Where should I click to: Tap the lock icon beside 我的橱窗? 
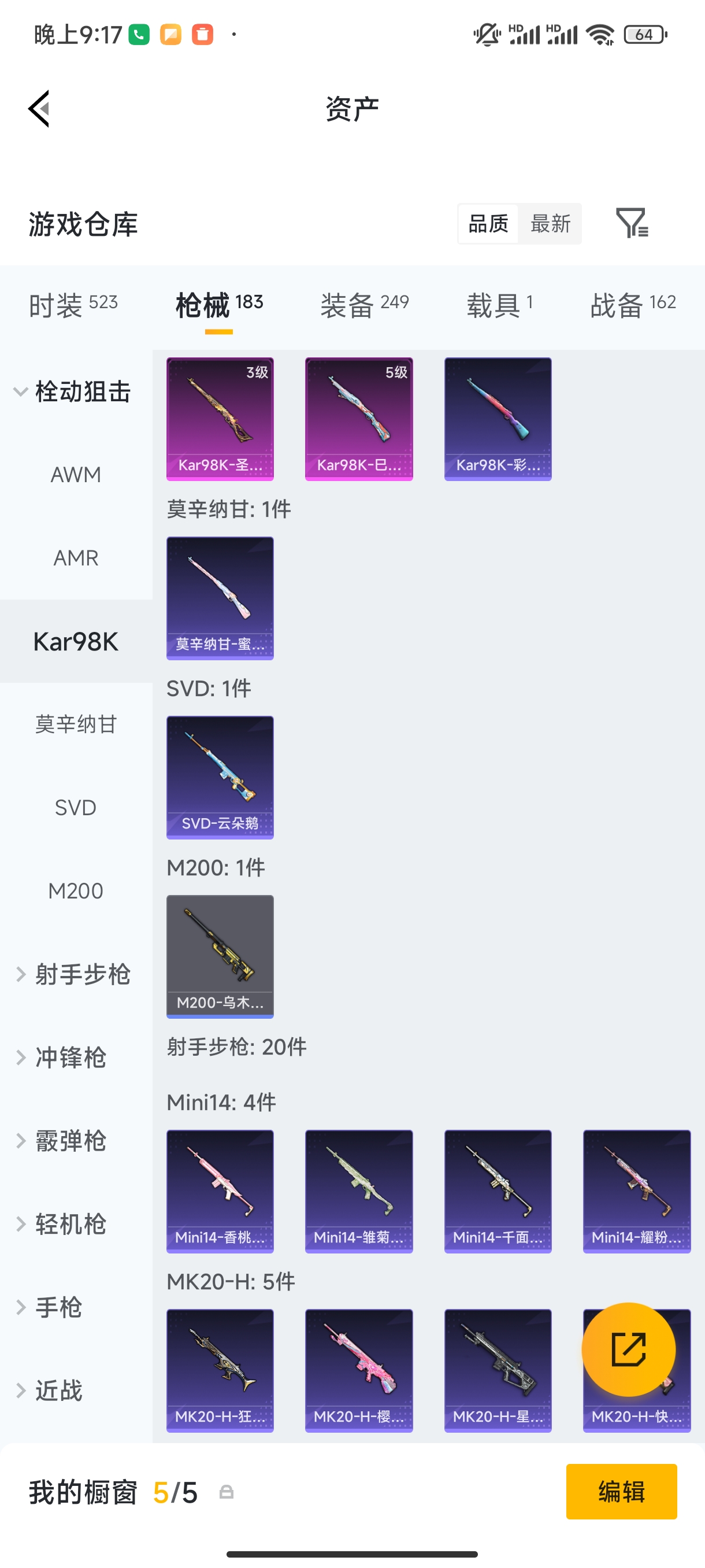(x=228, y=1492)
